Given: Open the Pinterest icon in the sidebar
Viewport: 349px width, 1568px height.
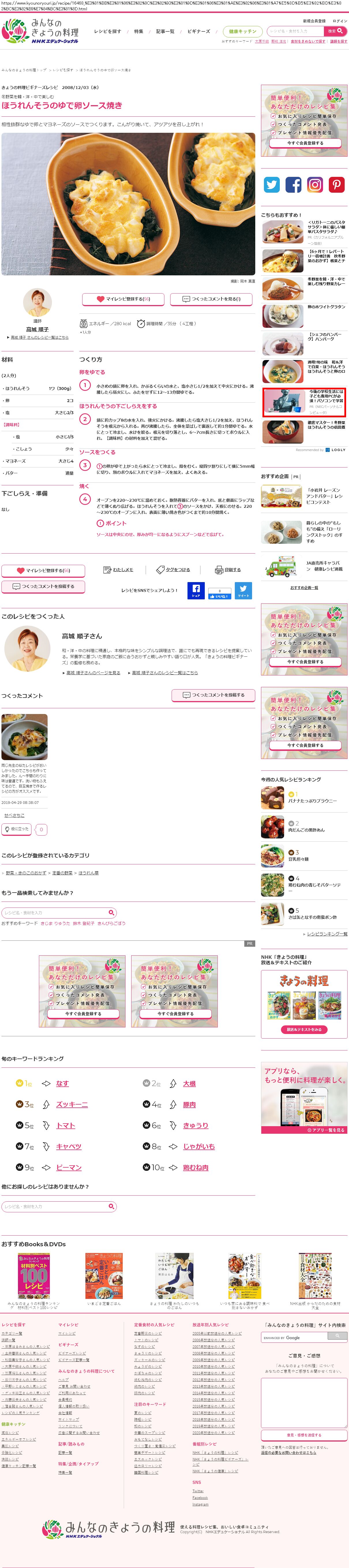Looking at the screenshot, I should coord(336,184).
